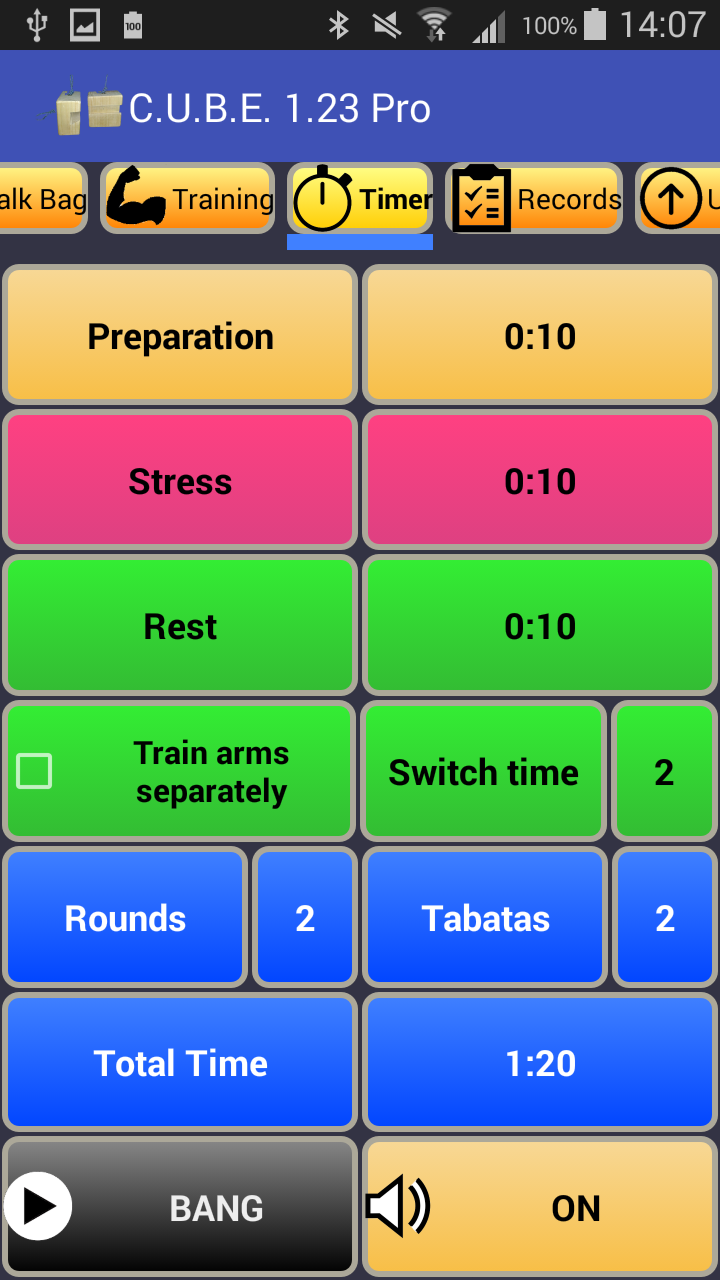720x1280 pixels.
Task: Open the Records tab
Action: (x=534, y=199)
